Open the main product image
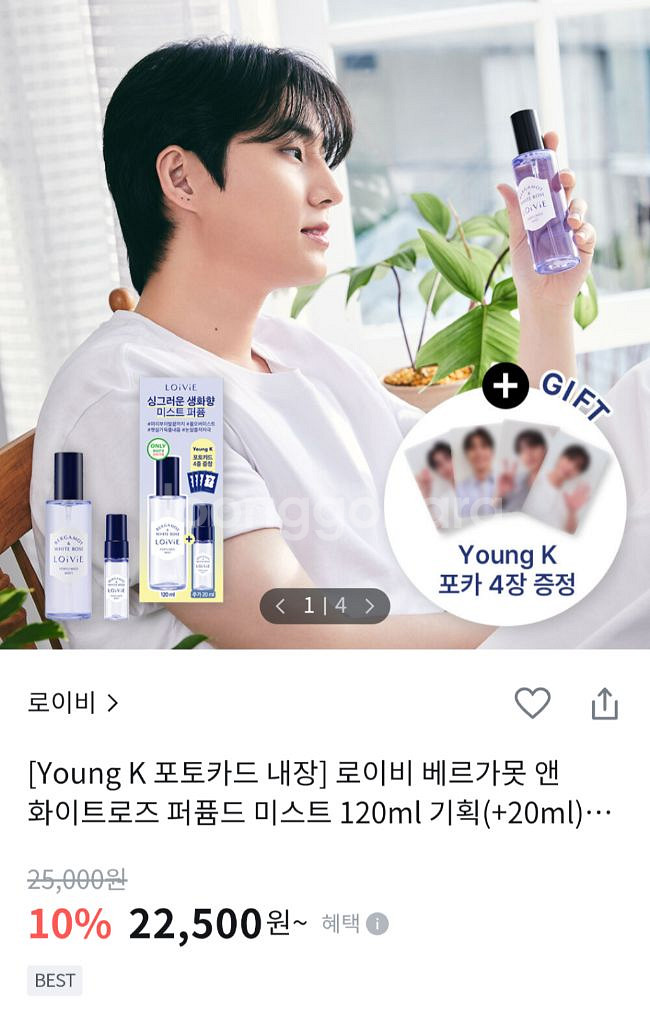This screenshot has height=1024, width=650. (325, 325)
